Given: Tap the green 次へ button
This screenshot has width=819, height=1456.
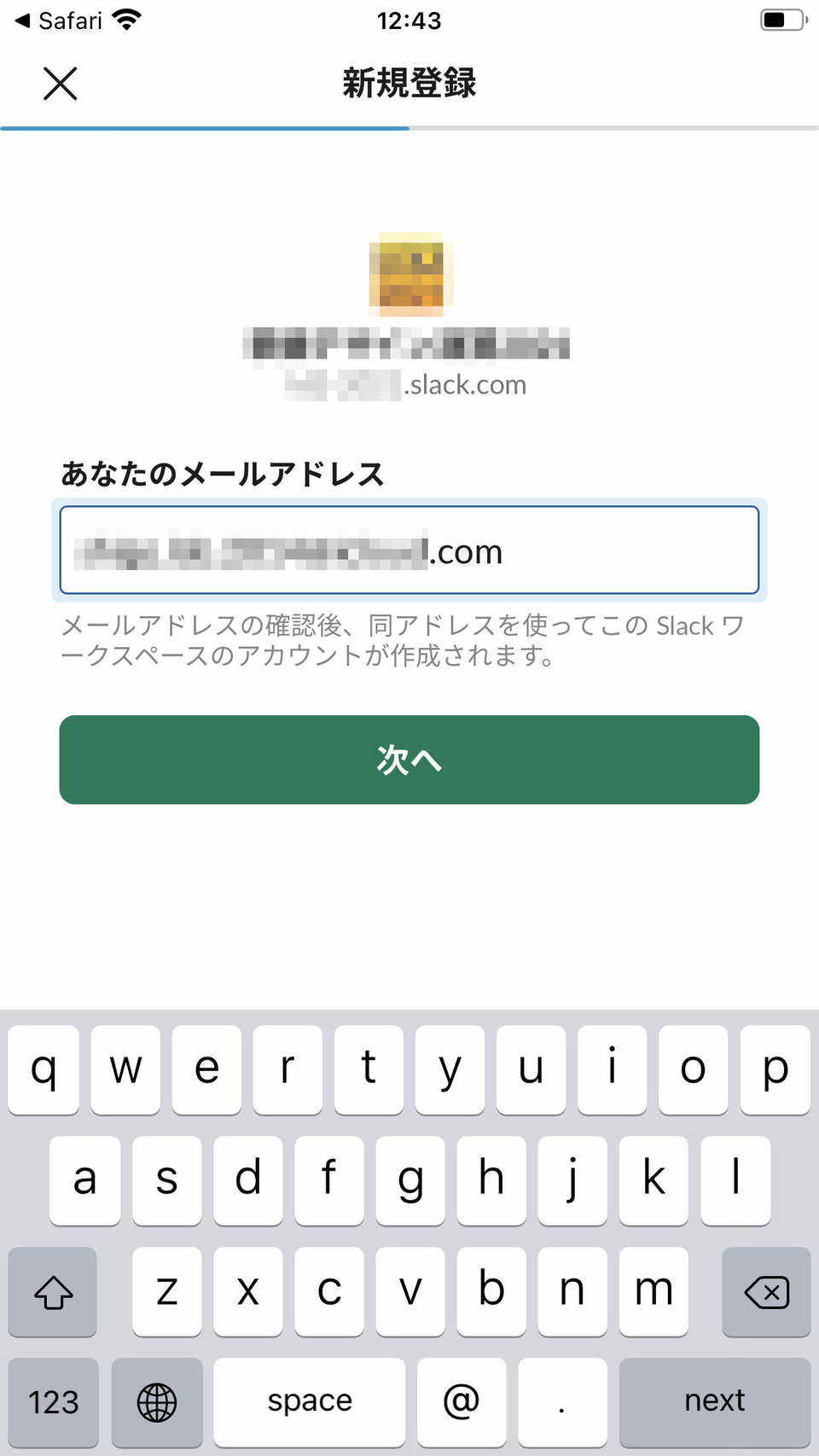Looking at the screenshot, I should pos(409,760).
